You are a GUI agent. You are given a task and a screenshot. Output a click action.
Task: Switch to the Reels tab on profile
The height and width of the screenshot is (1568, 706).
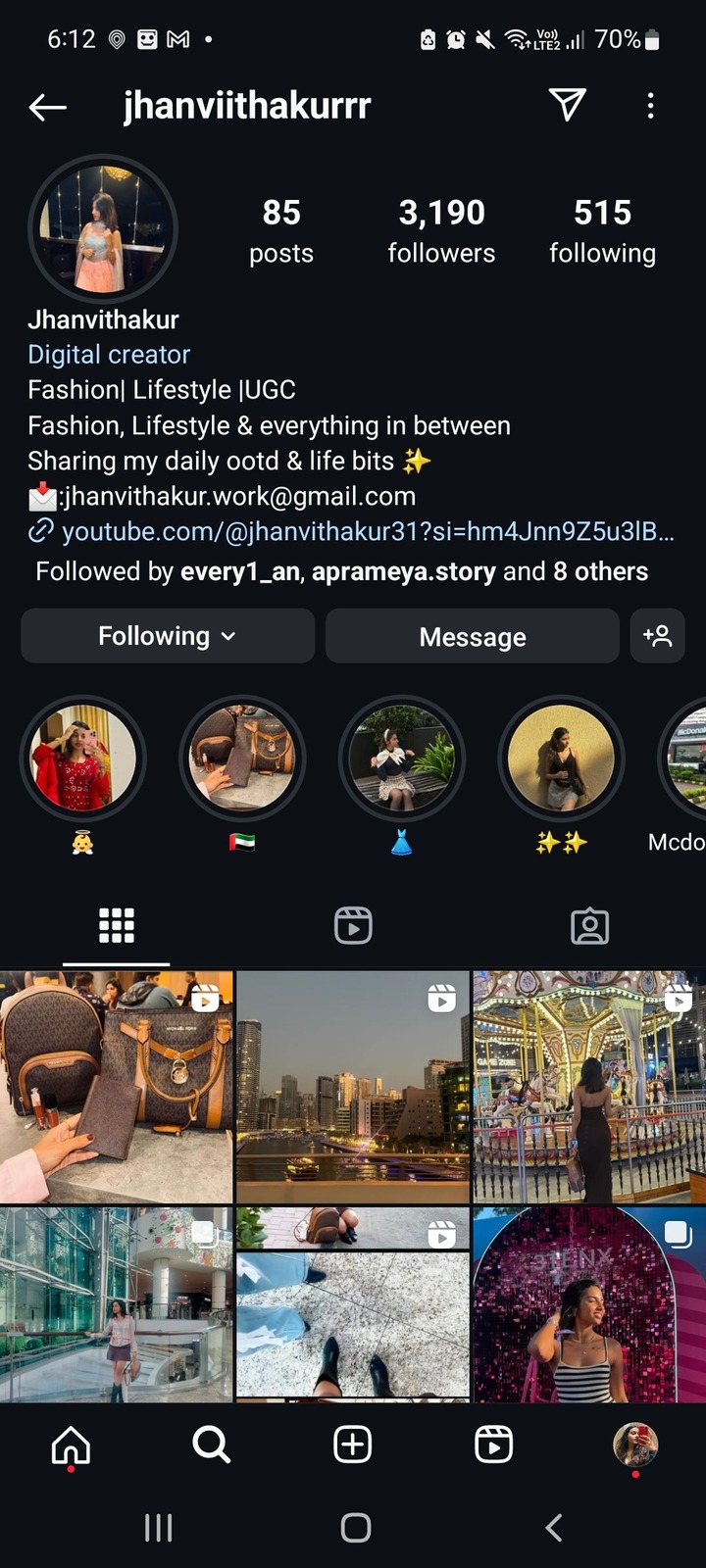point(353,926)
